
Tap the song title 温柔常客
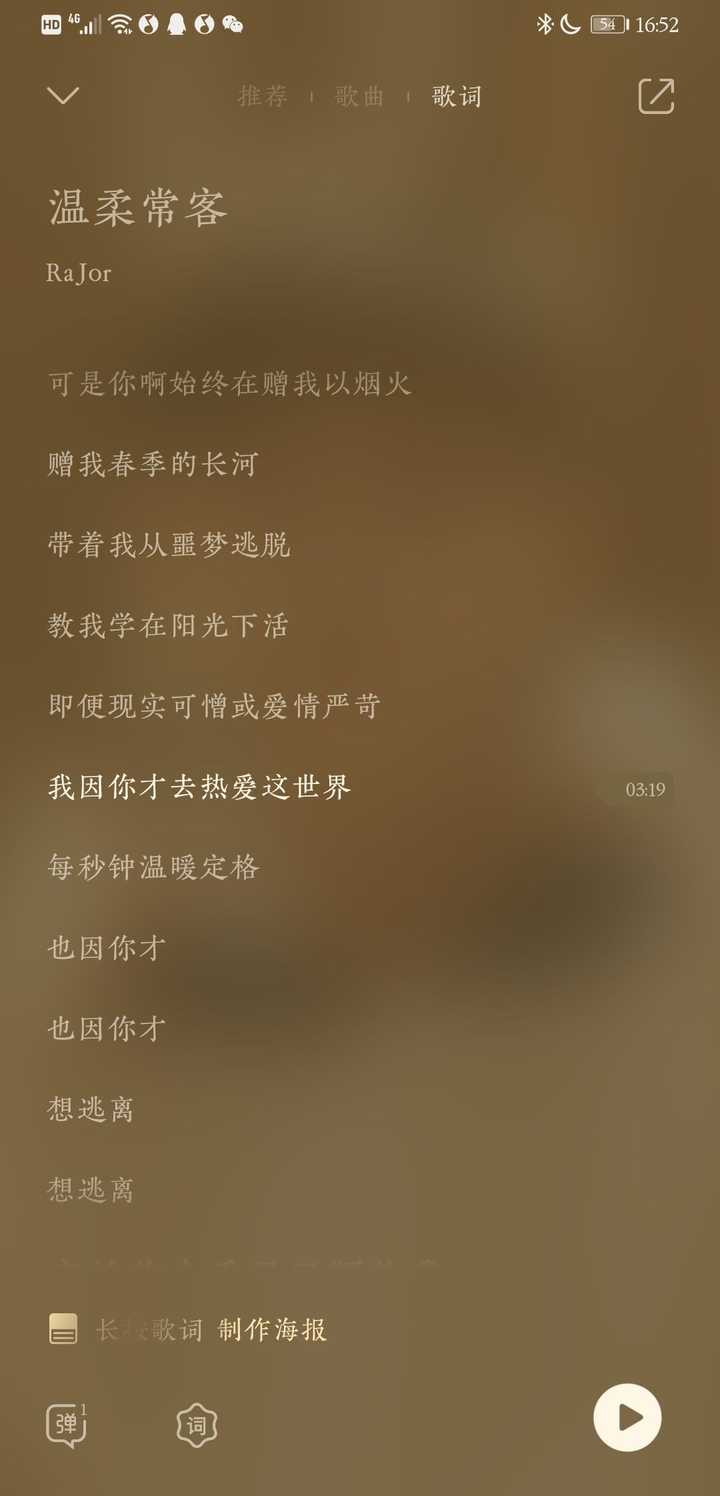click(x=136, y=208)
